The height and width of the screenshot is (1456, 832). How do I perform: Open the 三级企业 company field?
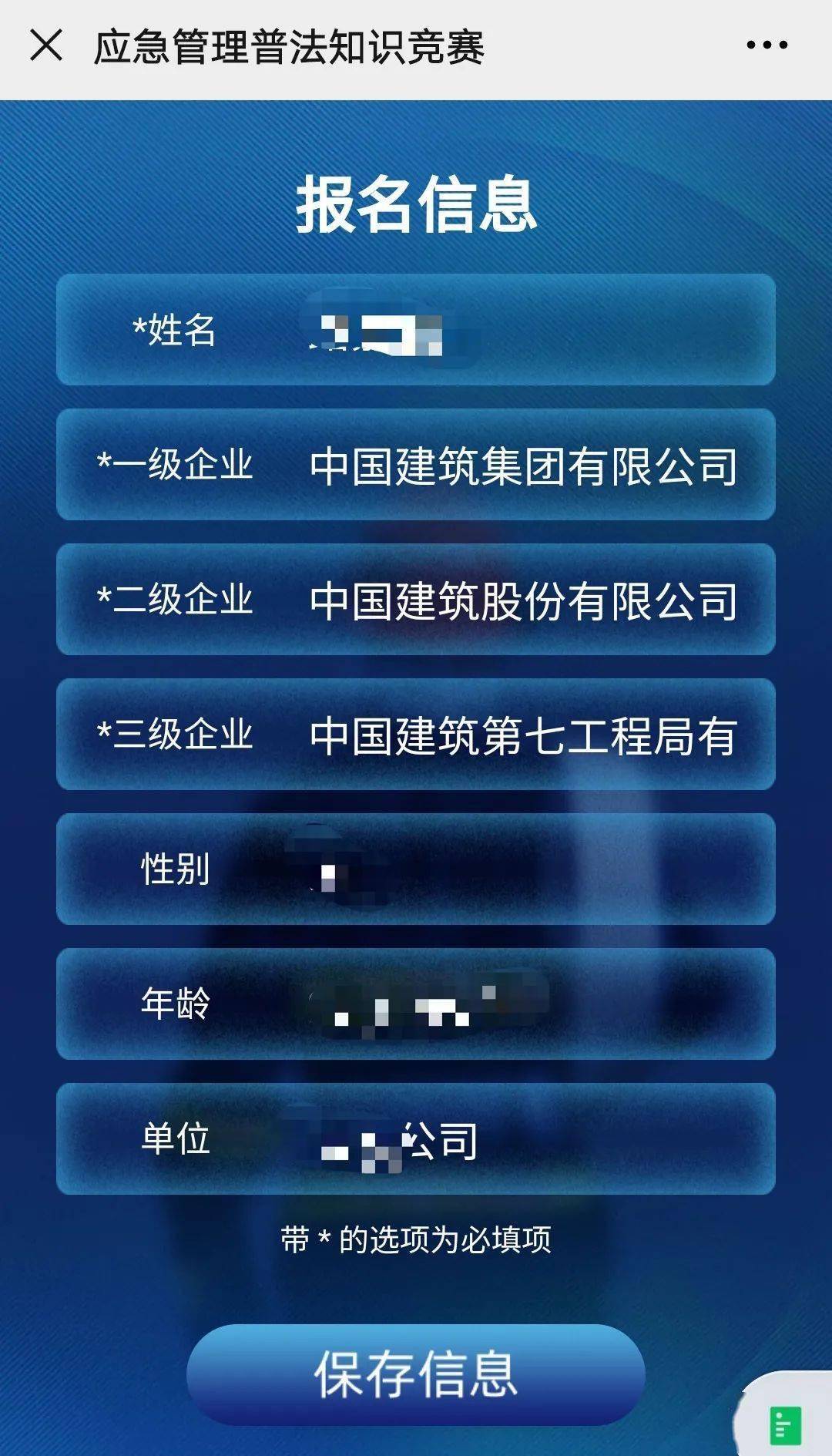pyautogui.click(x=522, y=735)
